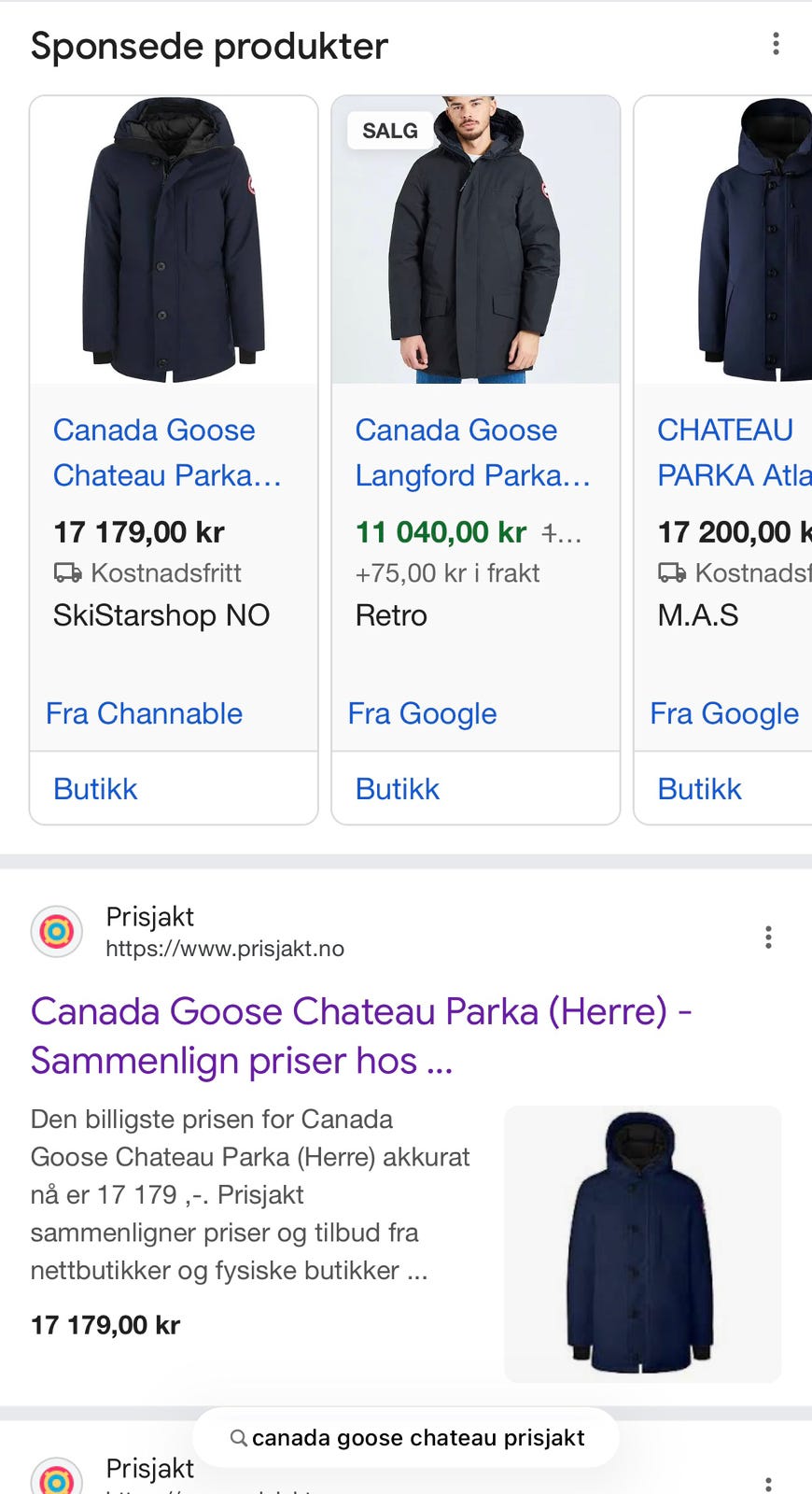
Task: Click the SALG badge on the Langford Parka
Action: (x=388, y=131)
